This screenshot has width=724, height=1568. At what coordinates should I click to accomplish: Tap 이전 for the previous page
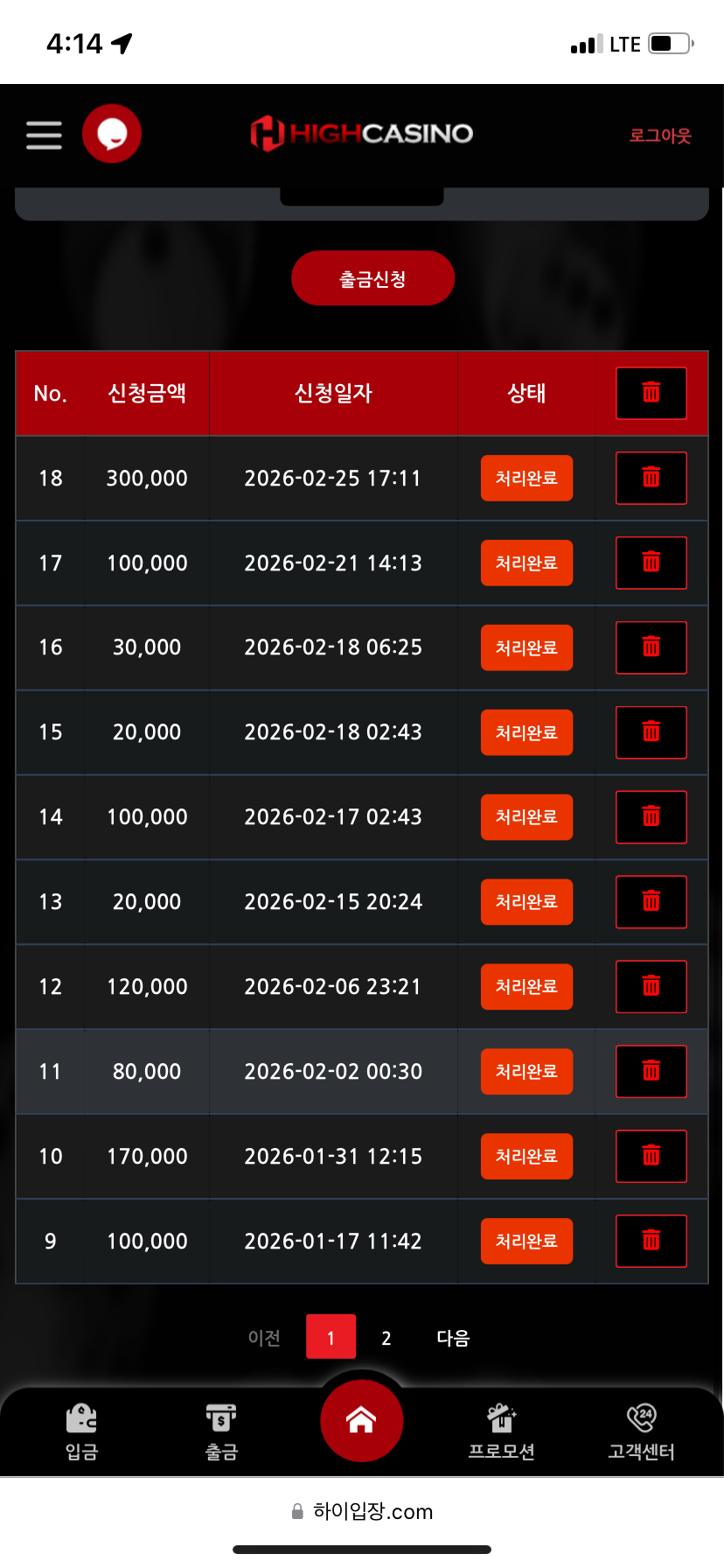[264, 1338]
